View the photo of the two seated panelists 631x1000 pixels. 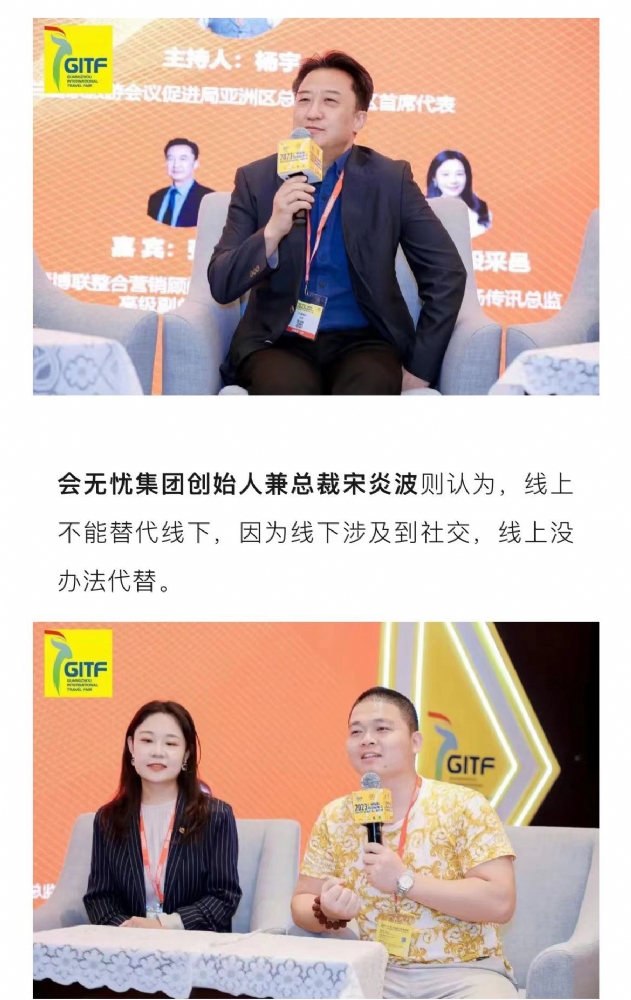[x=316, y=810]
